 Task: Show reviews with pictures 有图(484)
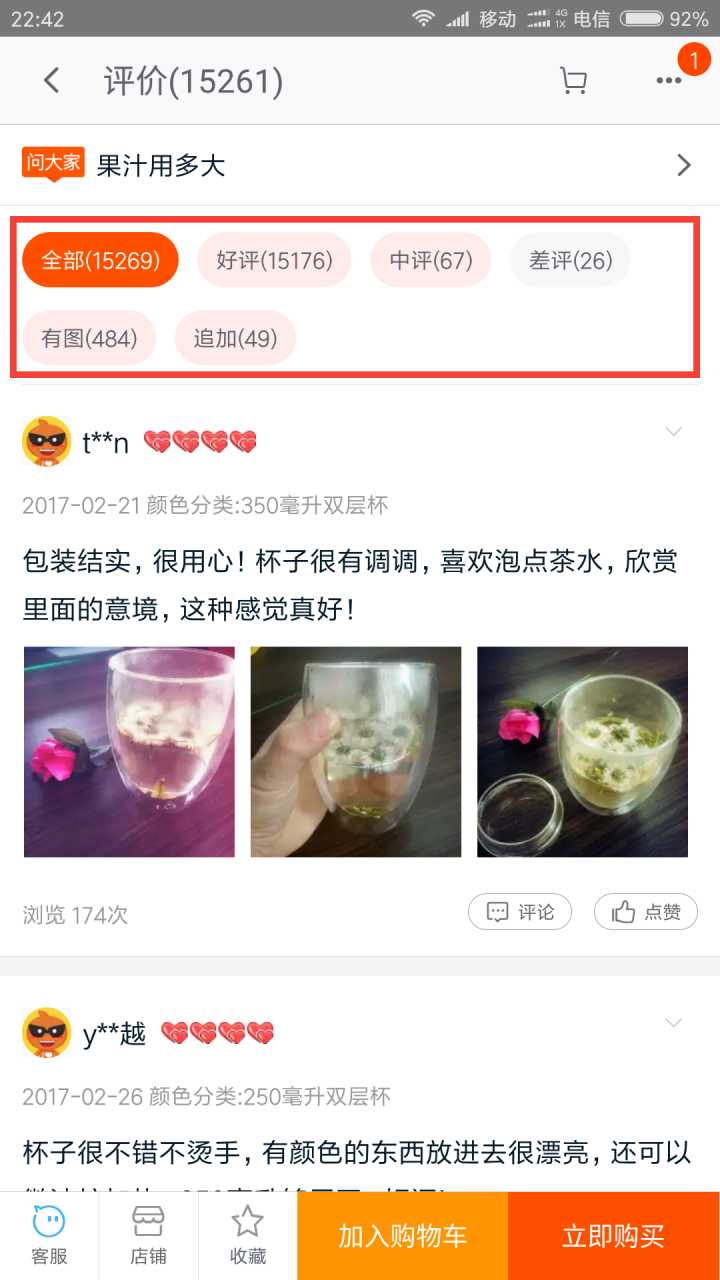pos(89,338)
